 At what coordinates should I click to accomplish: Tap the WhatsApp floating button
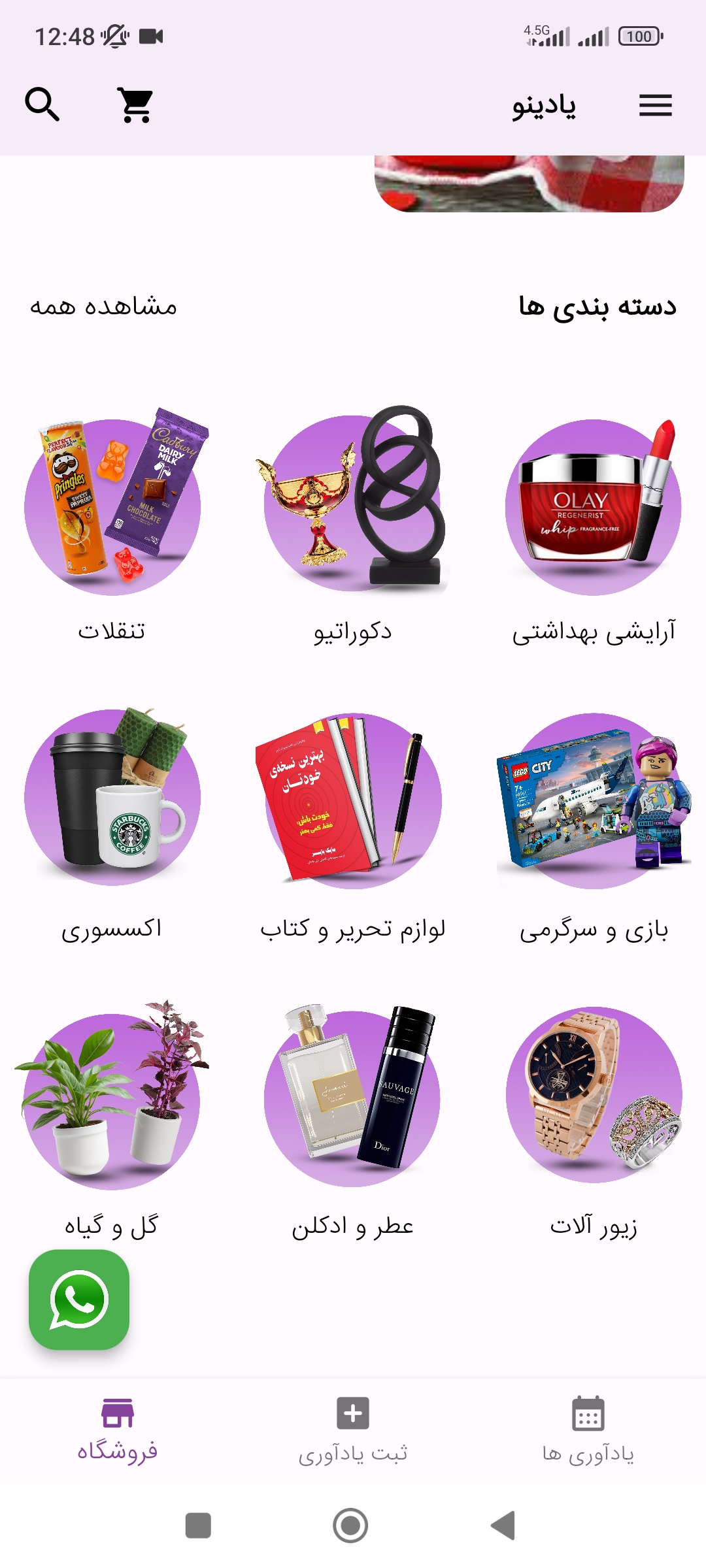pyautogui.click(x=79, y=1299)
